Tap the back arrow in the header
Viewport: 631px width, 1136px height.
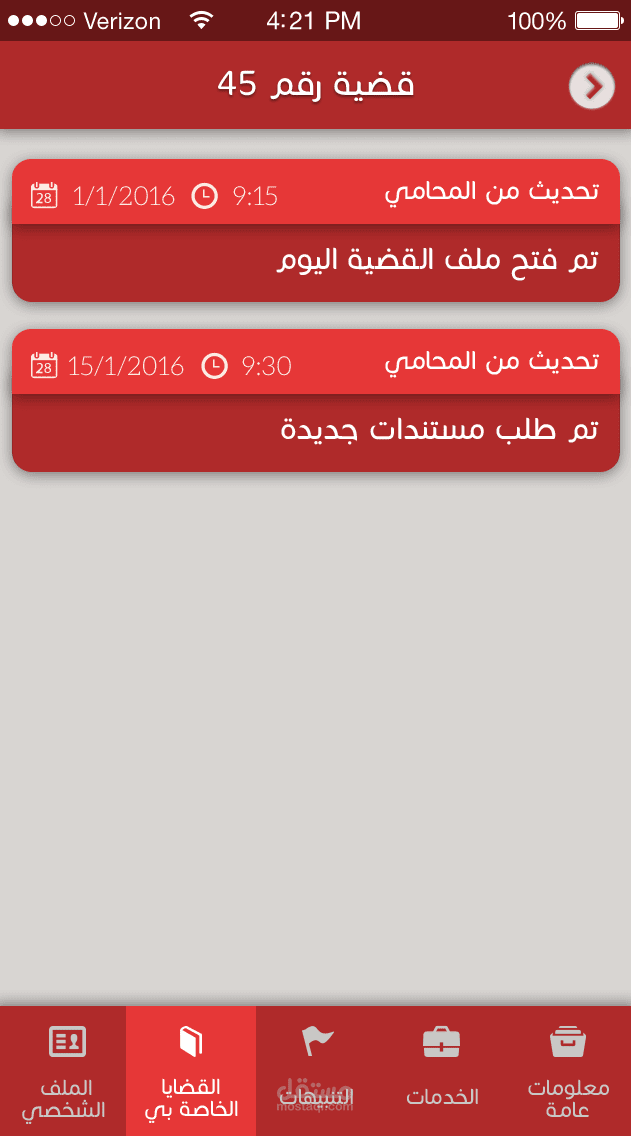click(592, 87)
